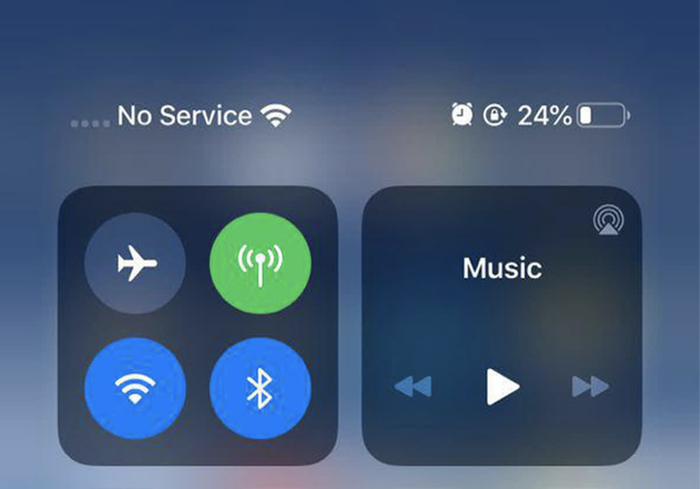Enable Airplane Mode

pos(135,264)
